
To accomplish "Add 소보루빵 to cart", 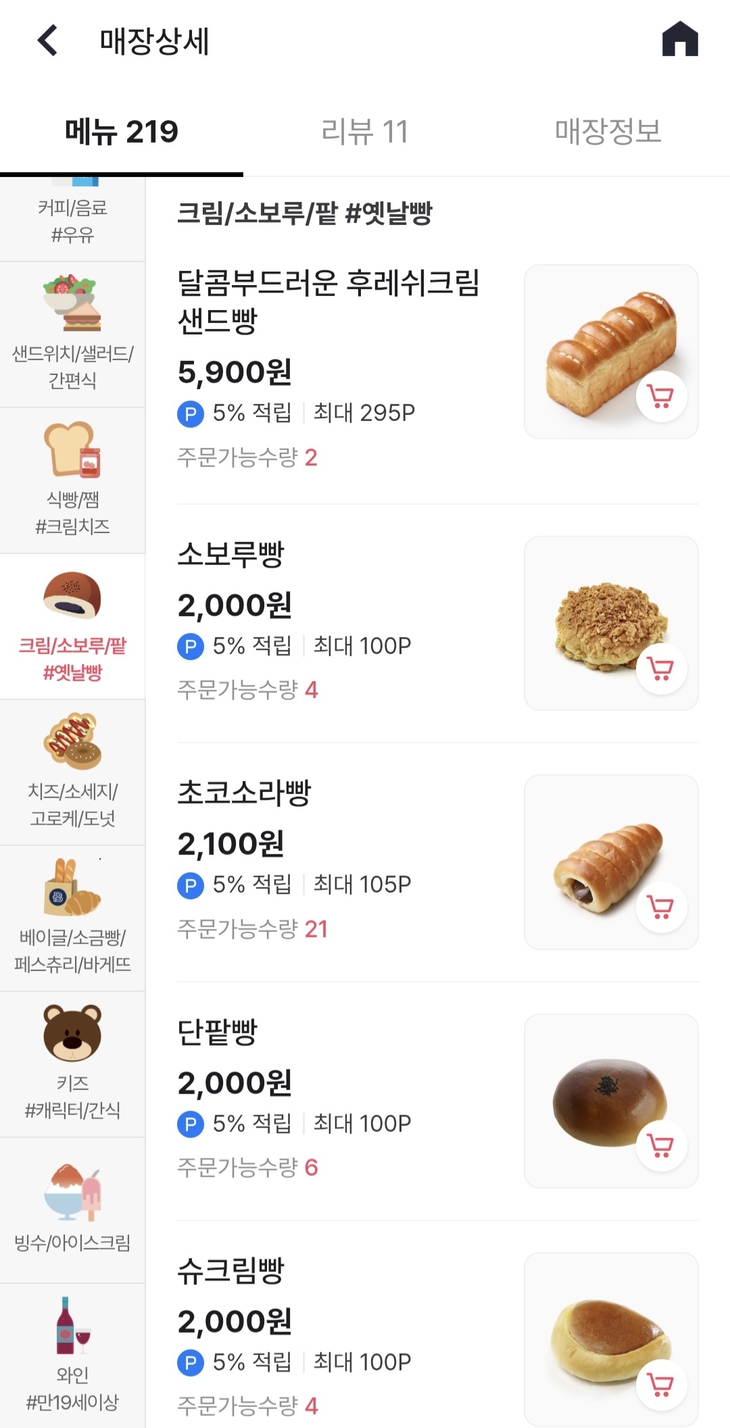I will pyautogui.click(x=660, y=669).
